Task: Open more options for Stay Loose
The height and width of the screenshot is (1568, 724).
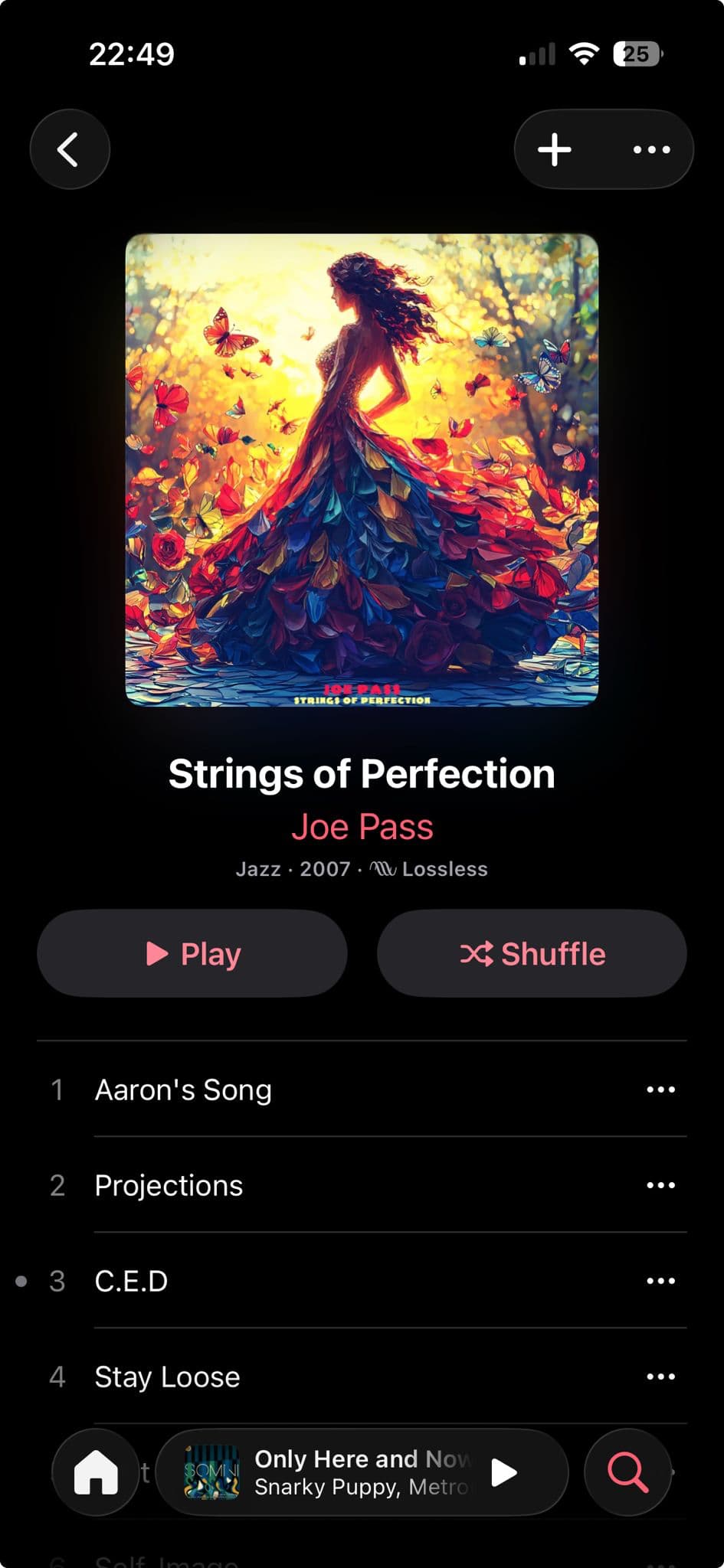Action: click(x=660, y=1377)
